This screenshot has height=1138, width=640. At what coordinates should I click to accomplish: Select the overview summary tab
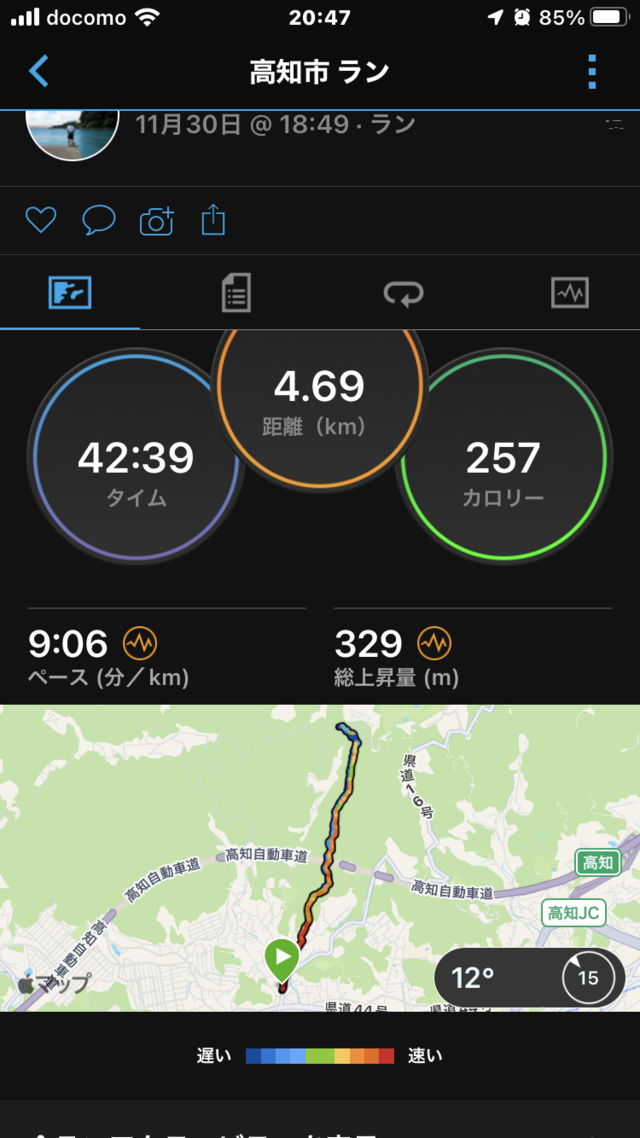click(x=70, y=293)
